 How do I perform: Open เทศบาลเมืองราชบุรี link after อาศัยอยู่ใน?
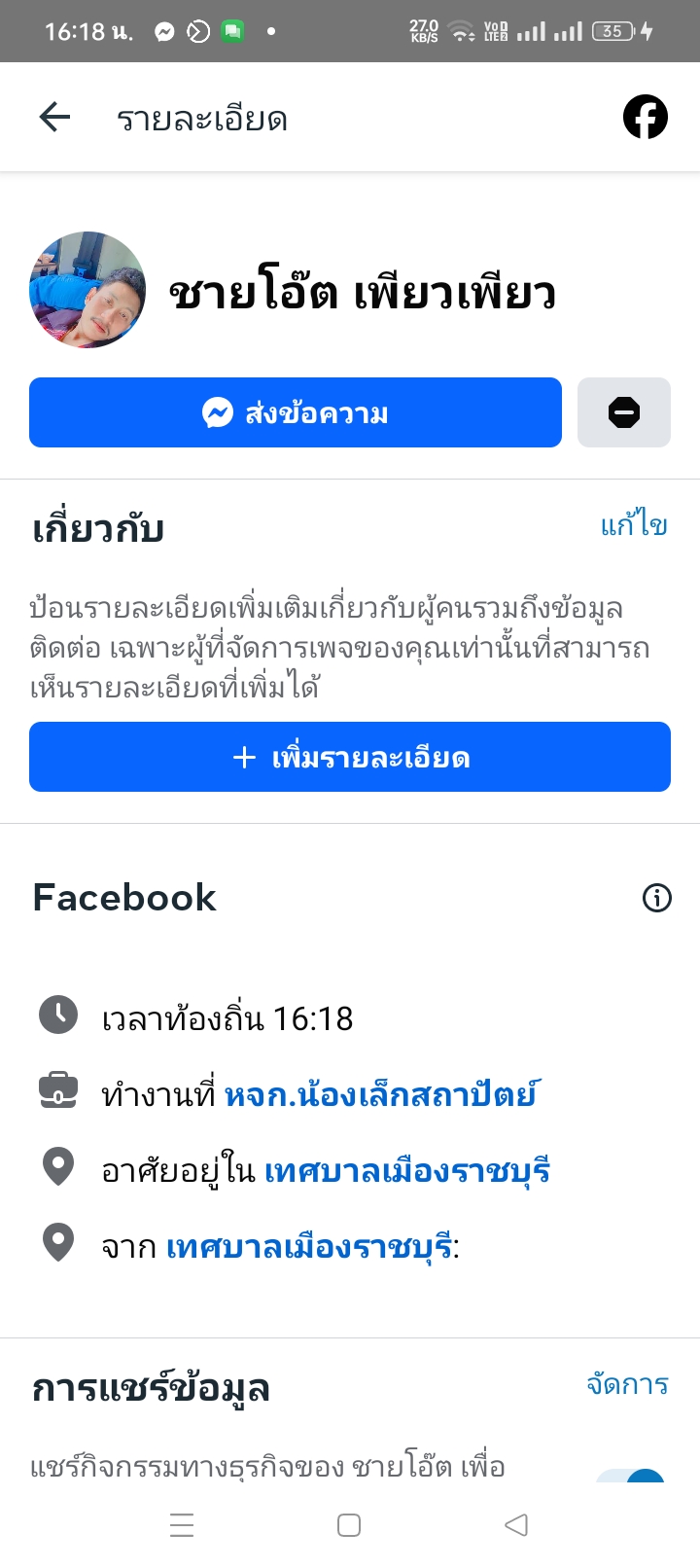point(407,1170)
